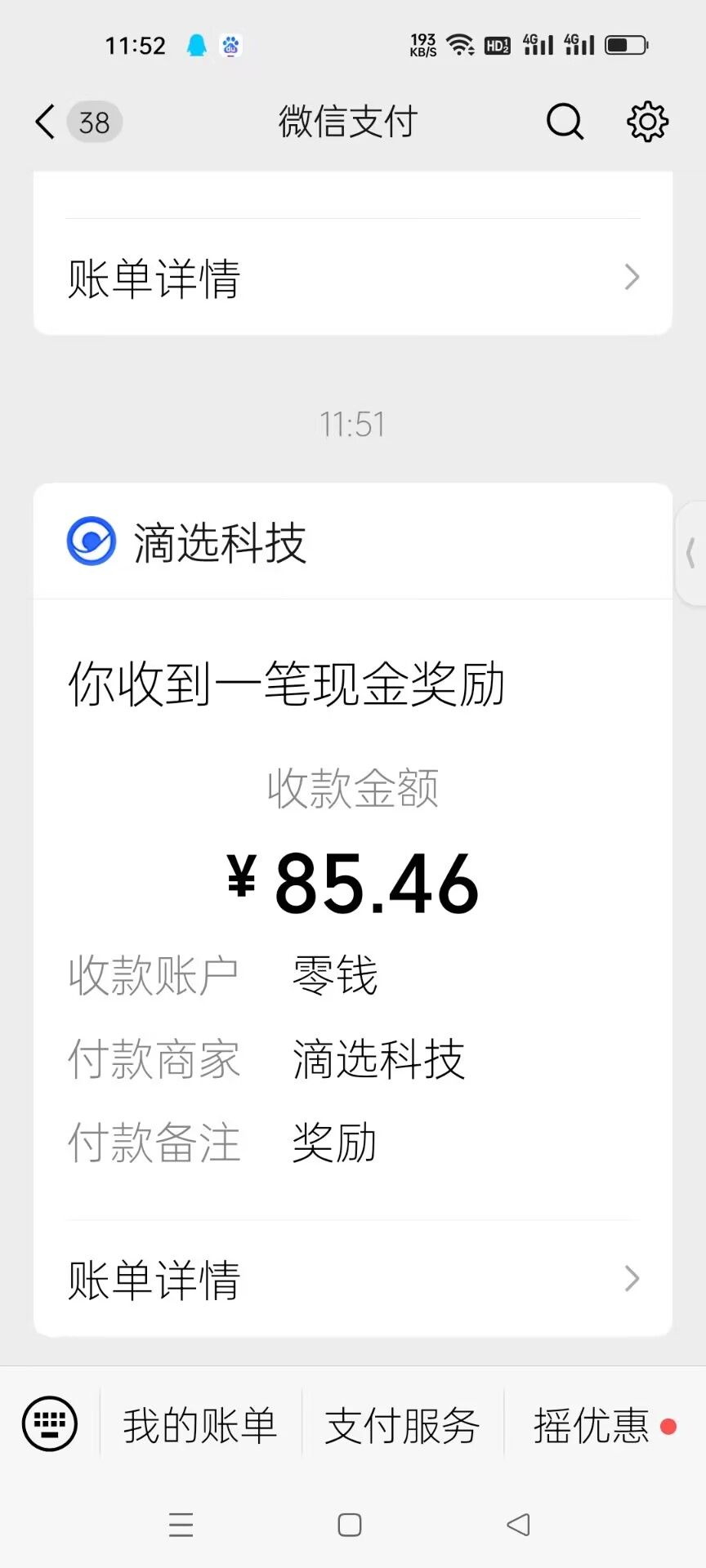Open the search icon in the title bar
The width and height of the screenshot is (706, 1568).
[565, 122]
